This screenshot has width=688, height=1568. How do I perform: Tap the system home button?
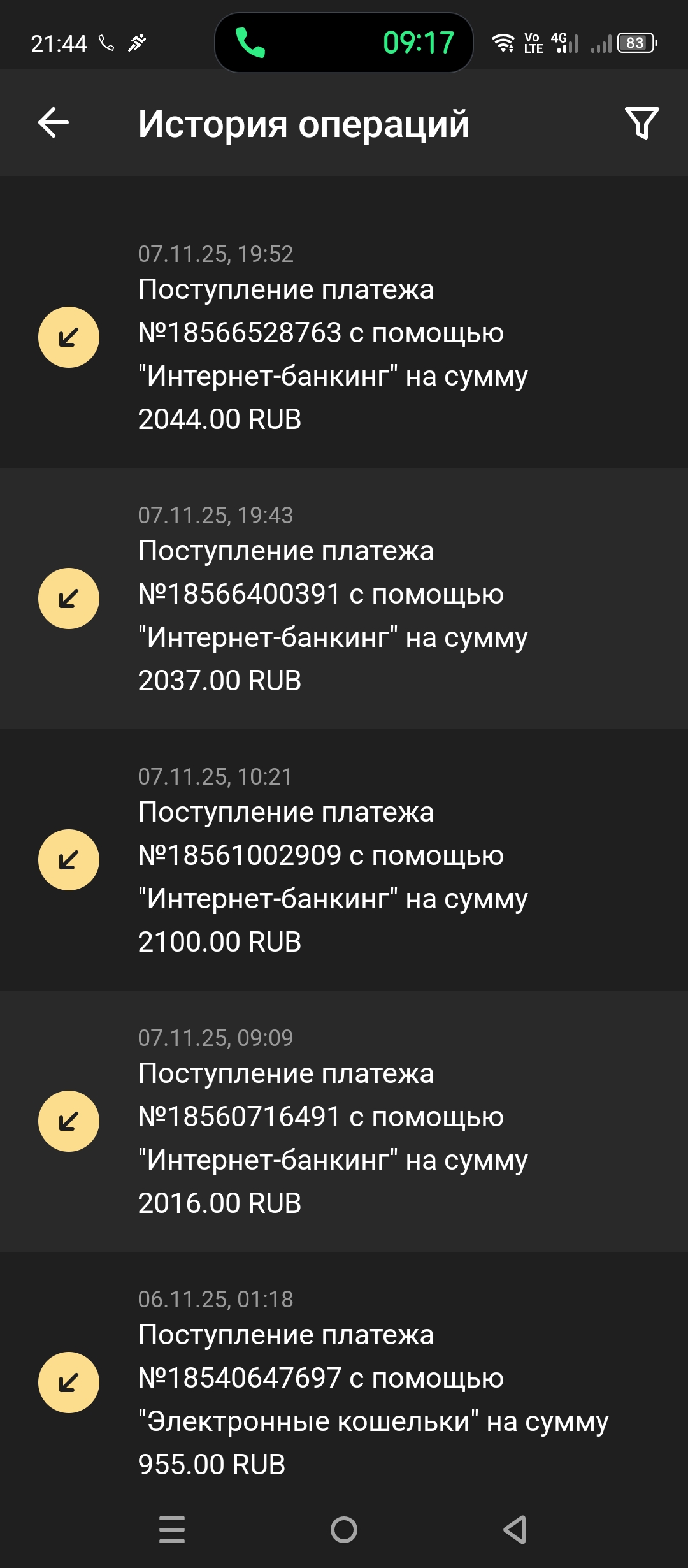pyautogui.click(x=344, y=1529)
